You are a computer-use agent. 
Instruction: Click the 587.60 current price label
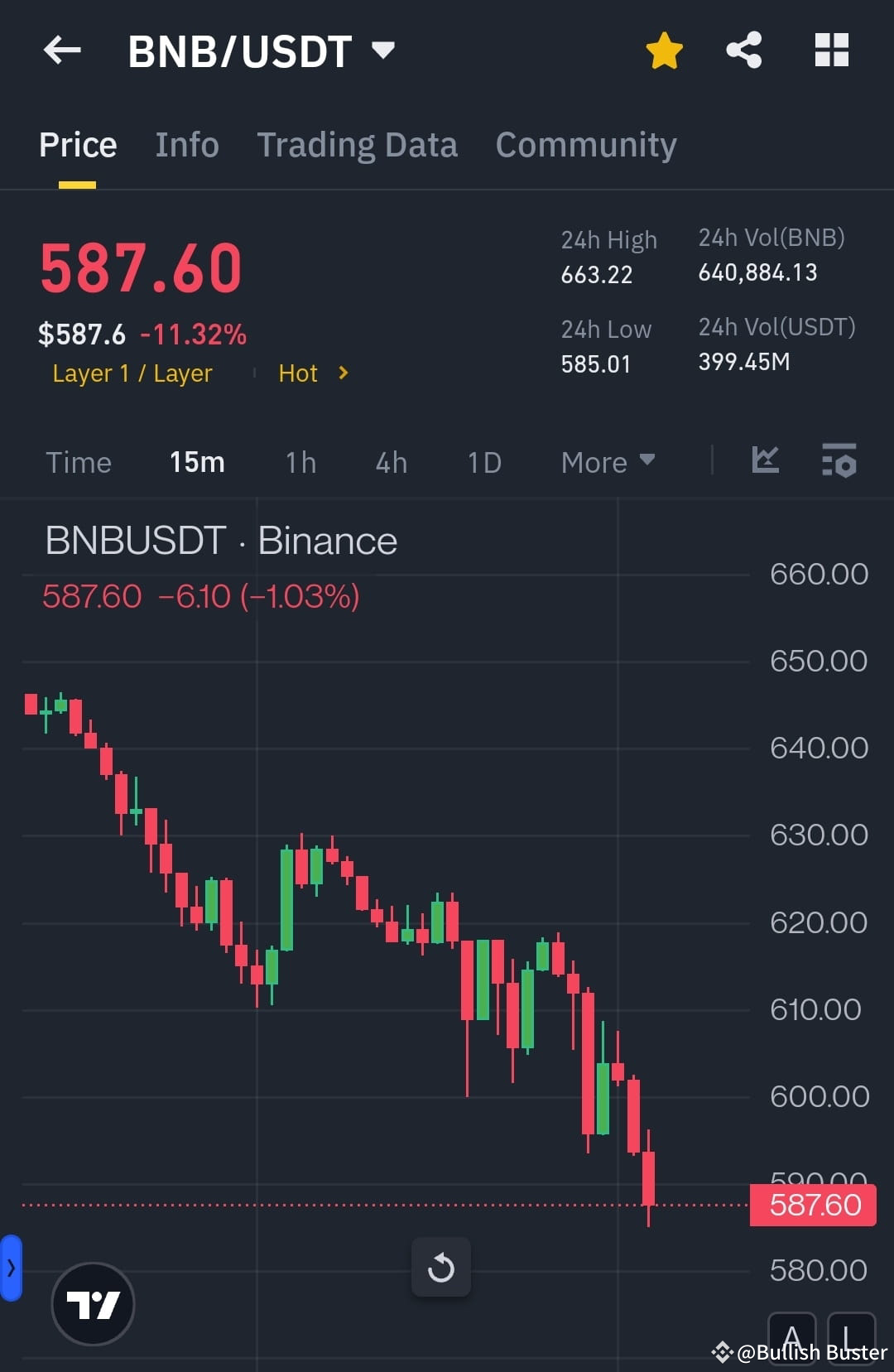[x=812, y=1205]
